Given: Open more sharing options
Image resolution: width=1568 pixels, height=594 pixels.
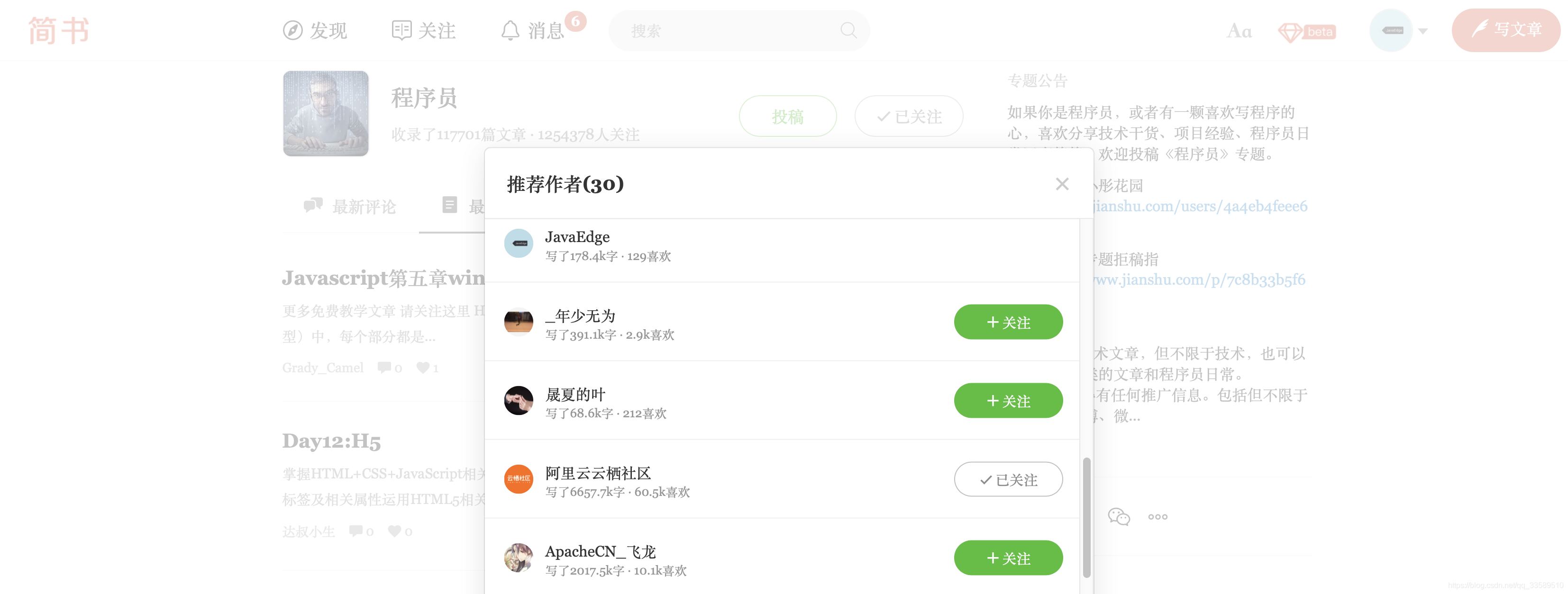Looking at the screenshot, I should [x=1157, y=517].
